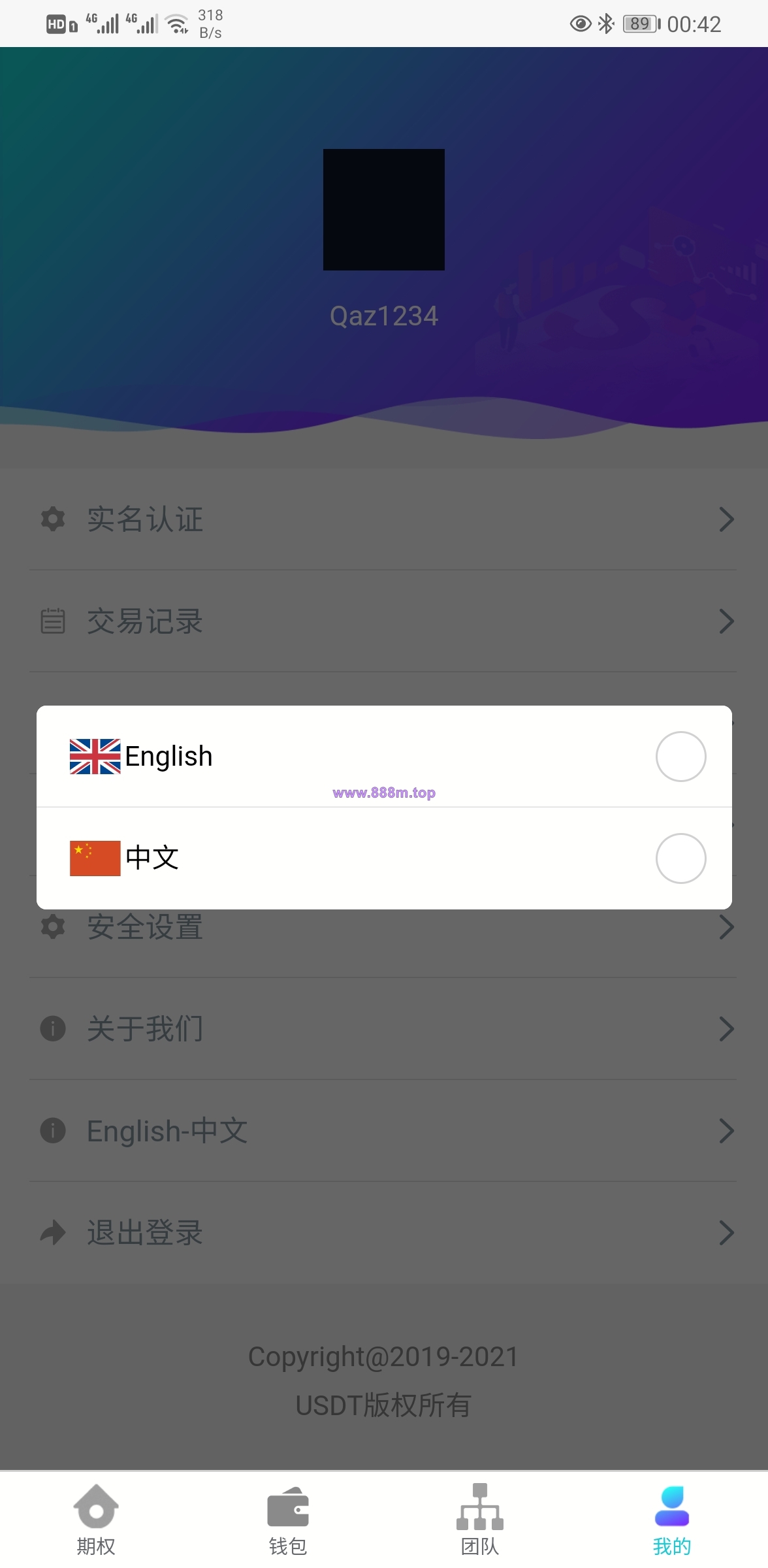This screenshot has height=1568, width=768.
Task: Choose 中文 as the language
Action: coord(384,858)
